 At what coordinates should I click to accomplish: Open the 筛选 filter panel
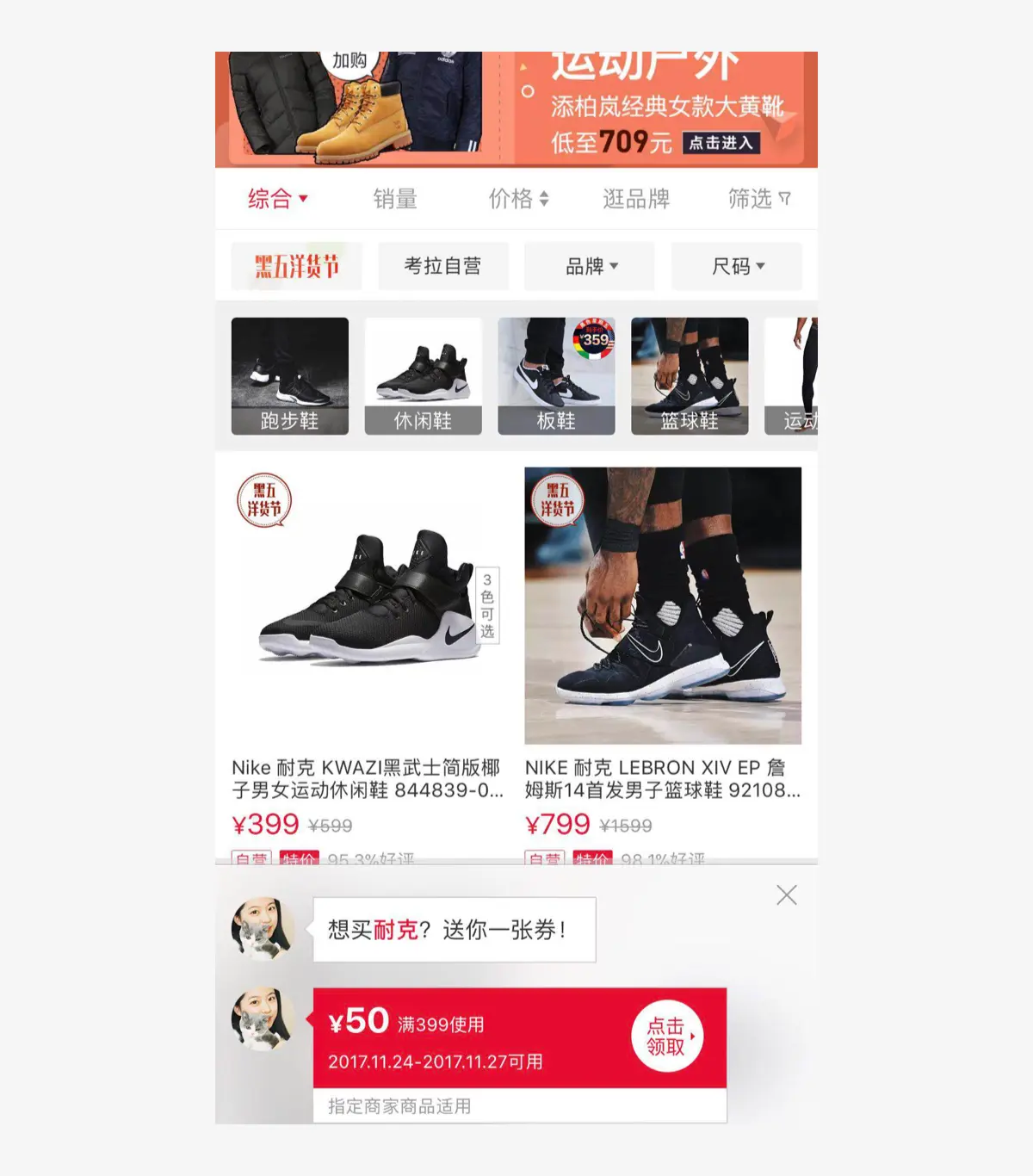(758, 199)
